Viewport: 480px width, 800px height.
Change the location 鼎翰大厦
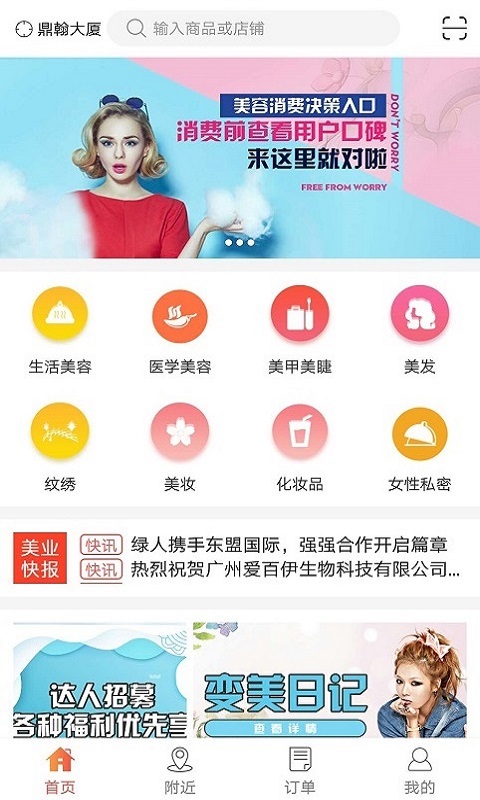point(58,29)
